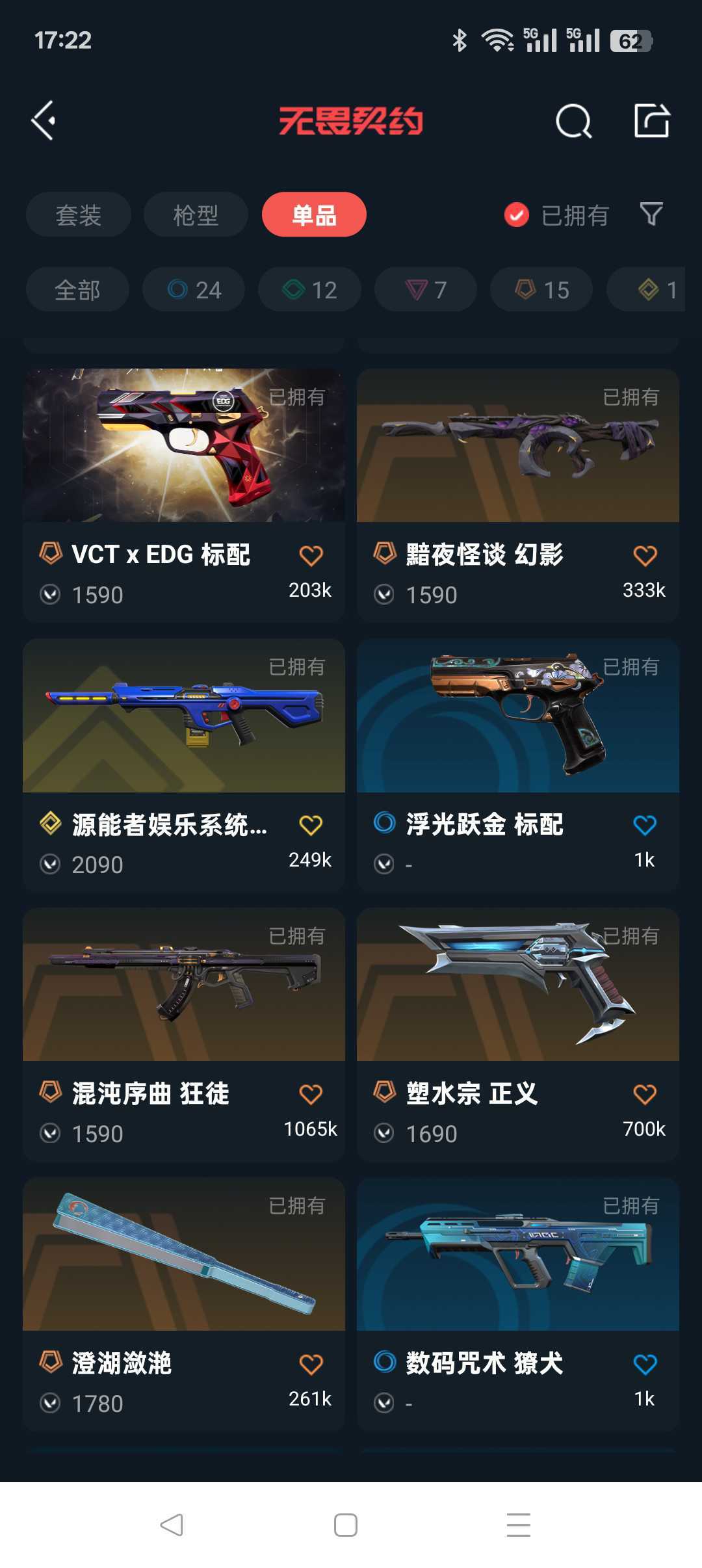Like the 混沌序曲 狂徒 skin
The image size is (702, 1568).
[311, 1094]
